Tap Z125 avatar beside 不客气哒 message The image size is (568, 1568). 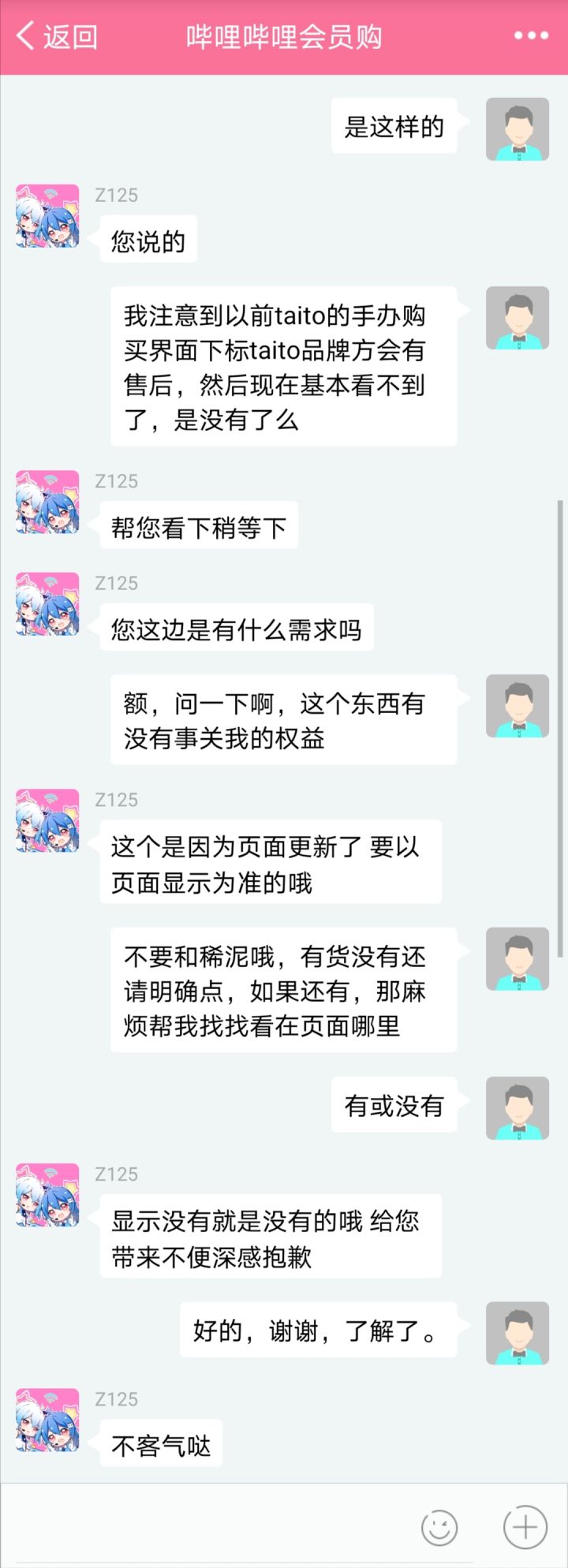pos(47,1420)
